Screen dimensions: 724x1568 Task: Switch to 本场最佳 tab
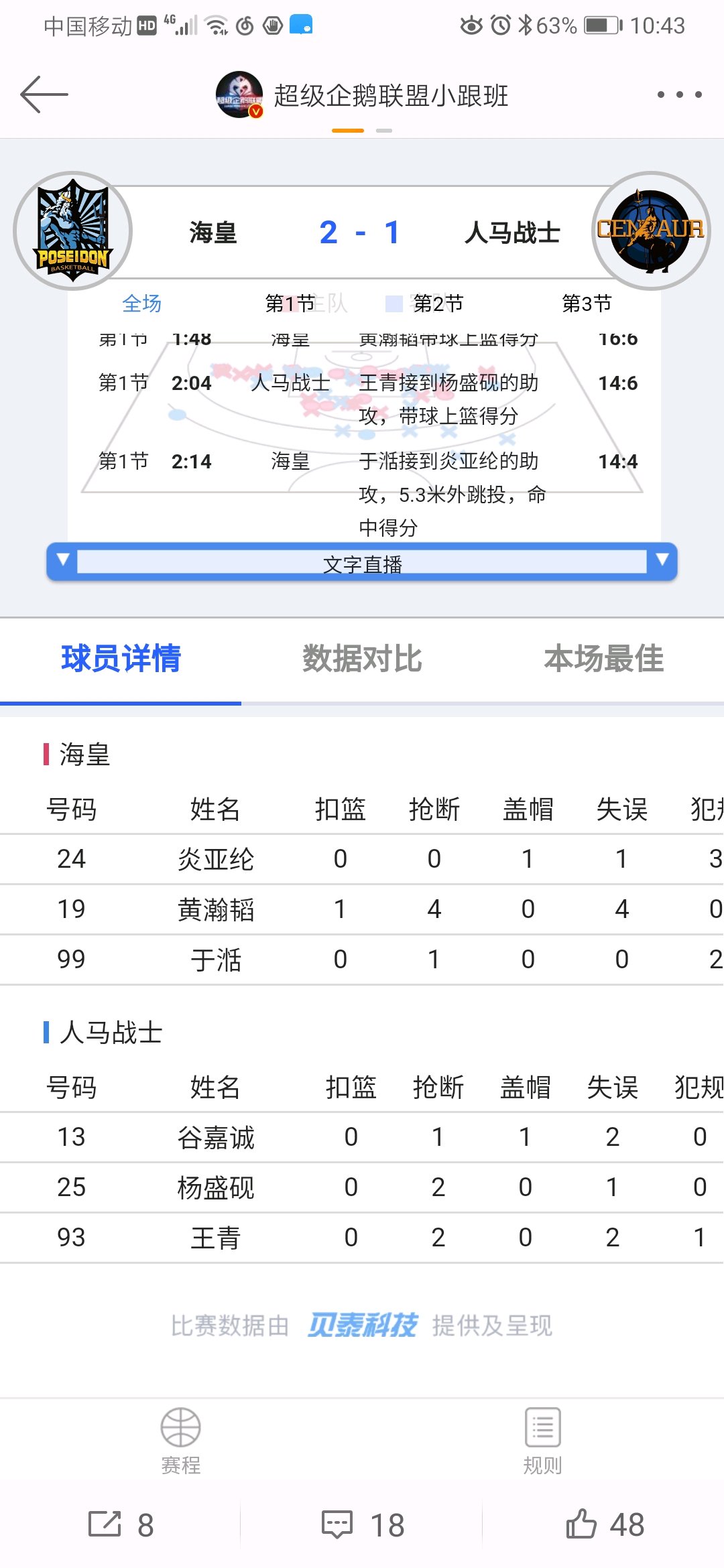pos(603,659)
